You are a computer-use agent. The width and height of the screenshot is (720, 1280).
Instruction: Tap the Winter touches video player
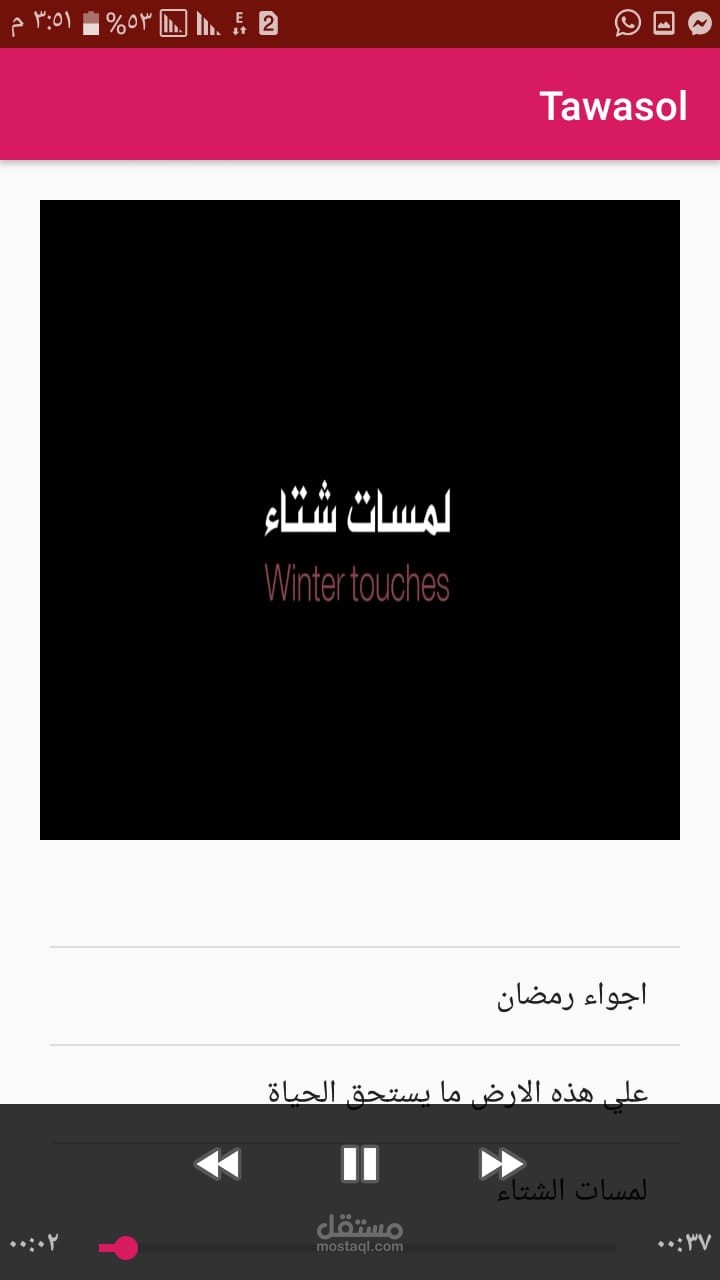360,520
